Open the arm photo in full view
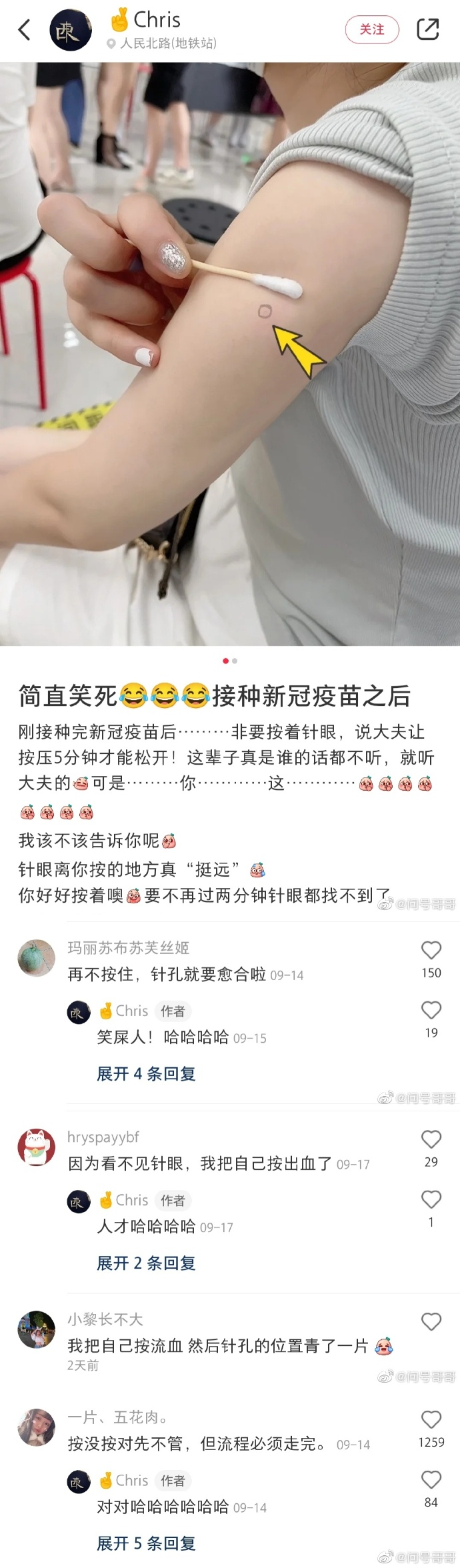Image resolution: width=460 pixels, height=1568 pixels. [x=230, y=353]
